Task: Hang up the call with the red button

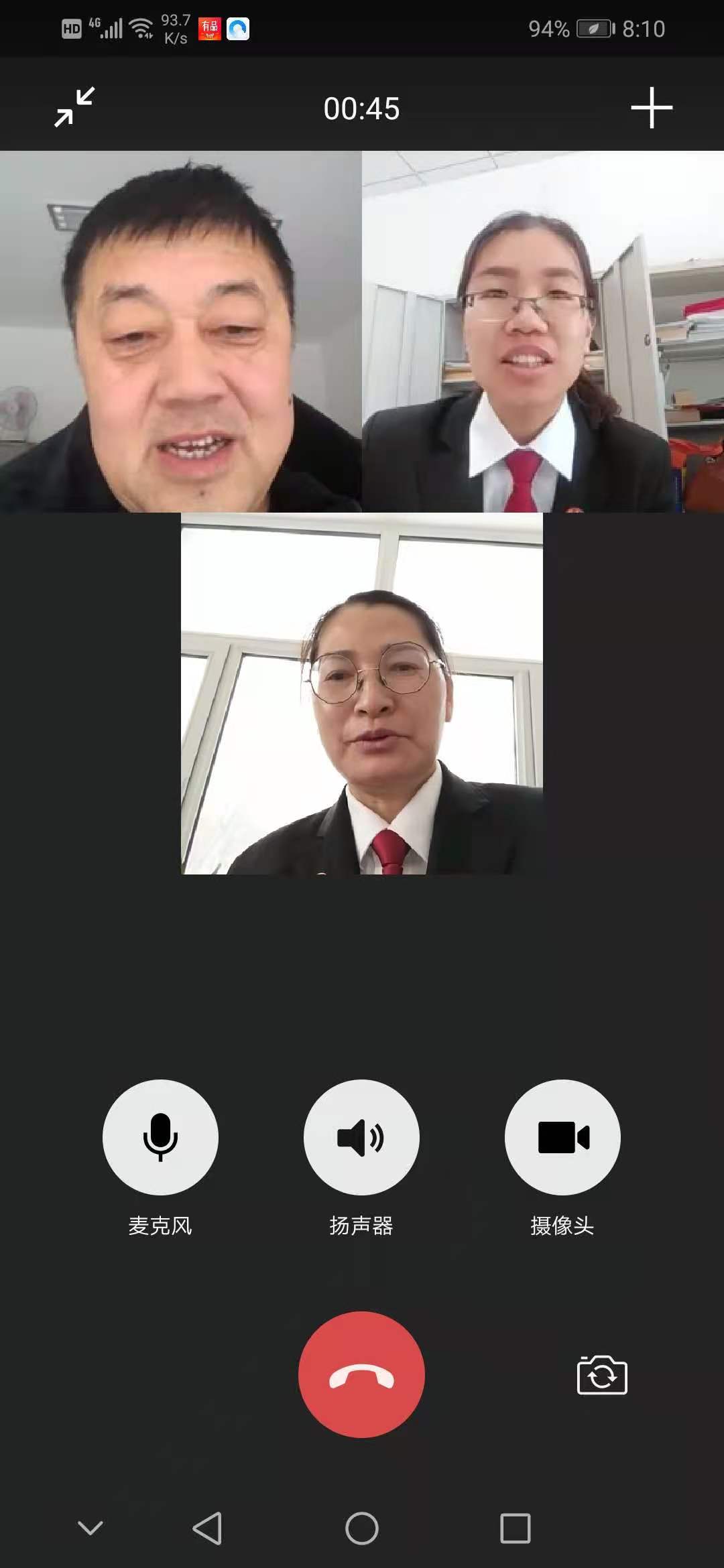Action: (x=361, y=1374)
